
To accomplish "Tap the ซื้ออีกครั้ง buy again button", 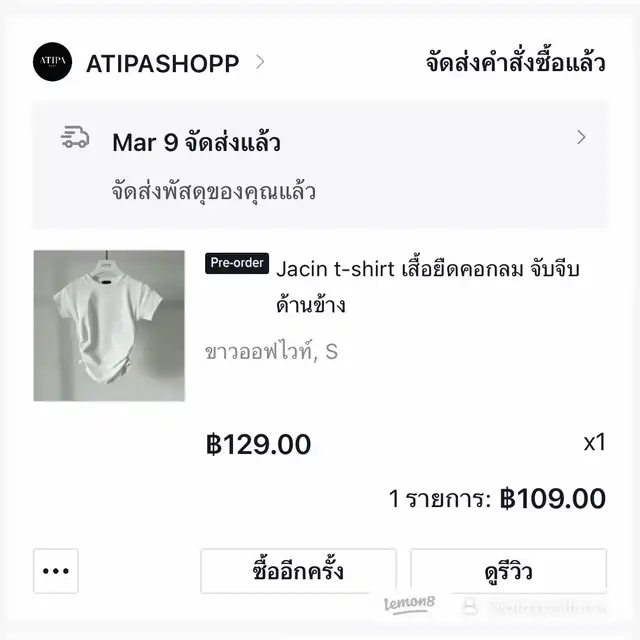I will [298, 571].
